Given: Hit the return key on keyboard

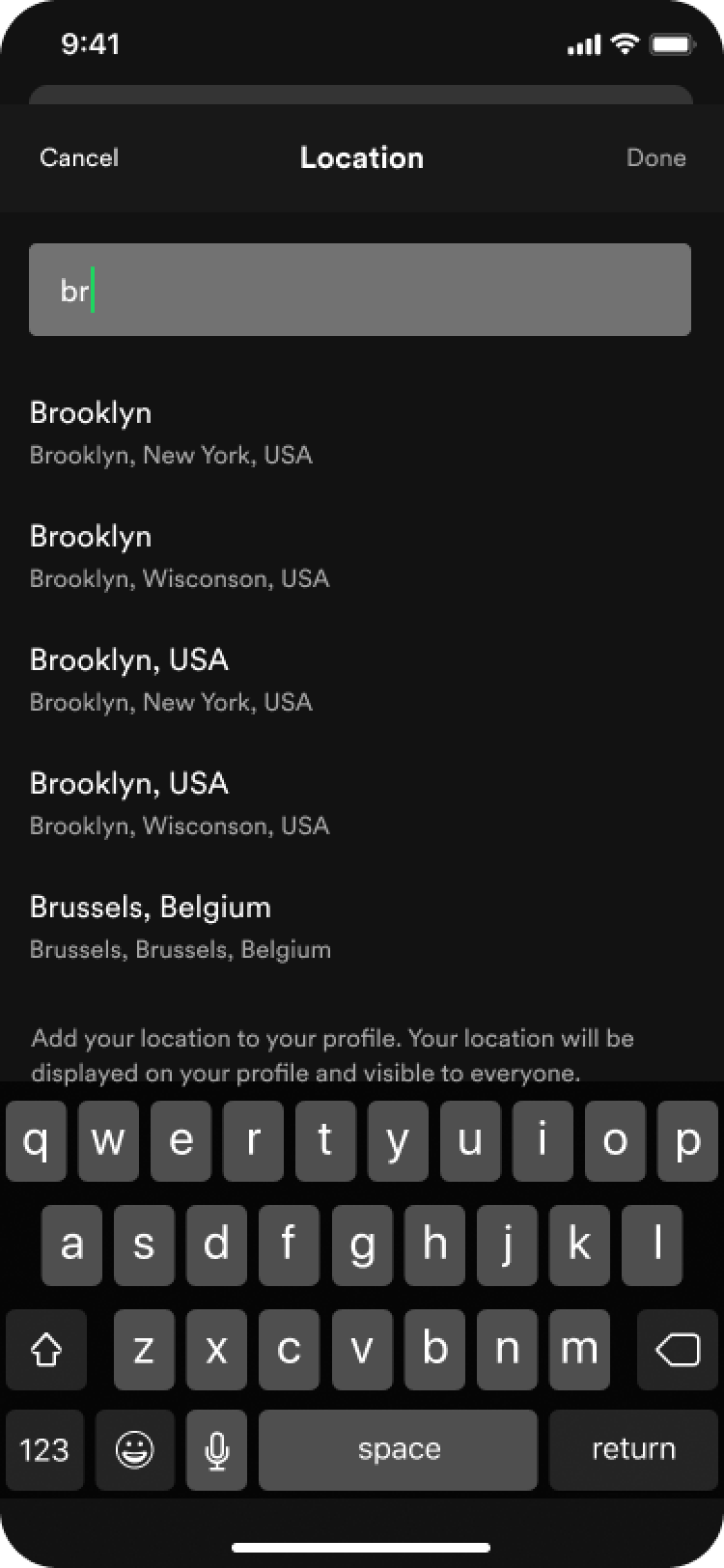Looking at the screenshot, I should [x=633, y=1448].
